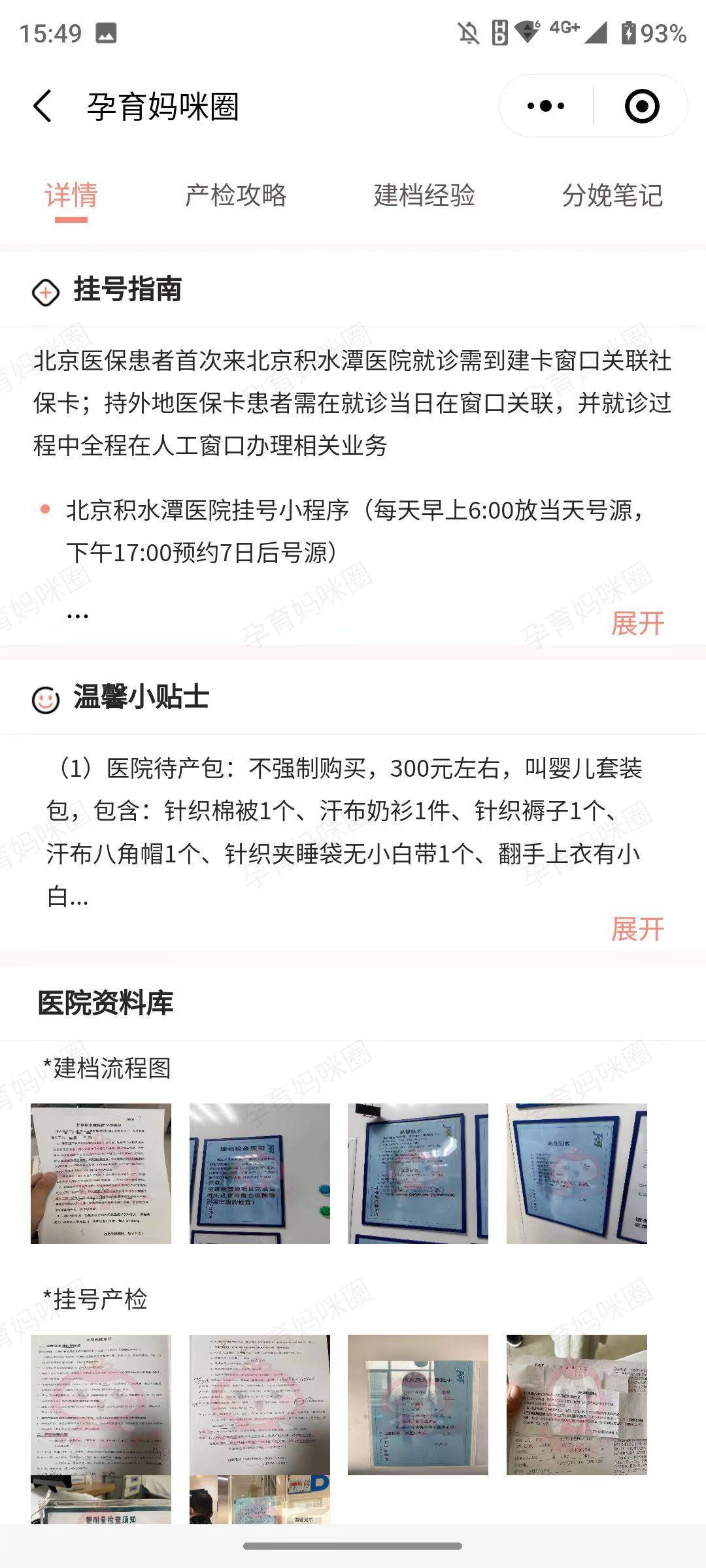Open the 建档检查须知 sign photo
This screenshot has width=706, height=1568.
click(x=260, y=1173)
